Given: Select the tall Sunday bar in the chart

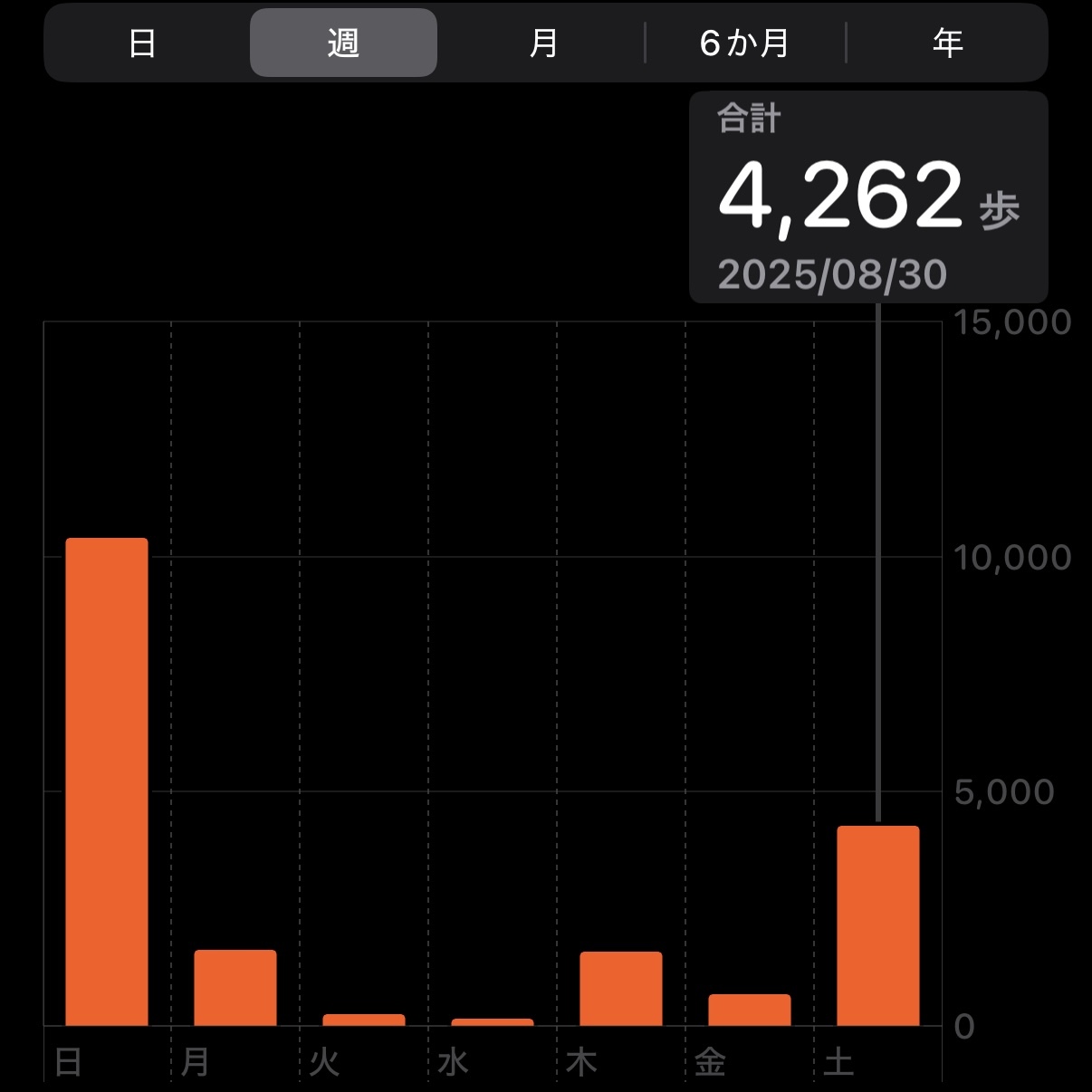Looking at the screenshot, I should tap(107, 781).
